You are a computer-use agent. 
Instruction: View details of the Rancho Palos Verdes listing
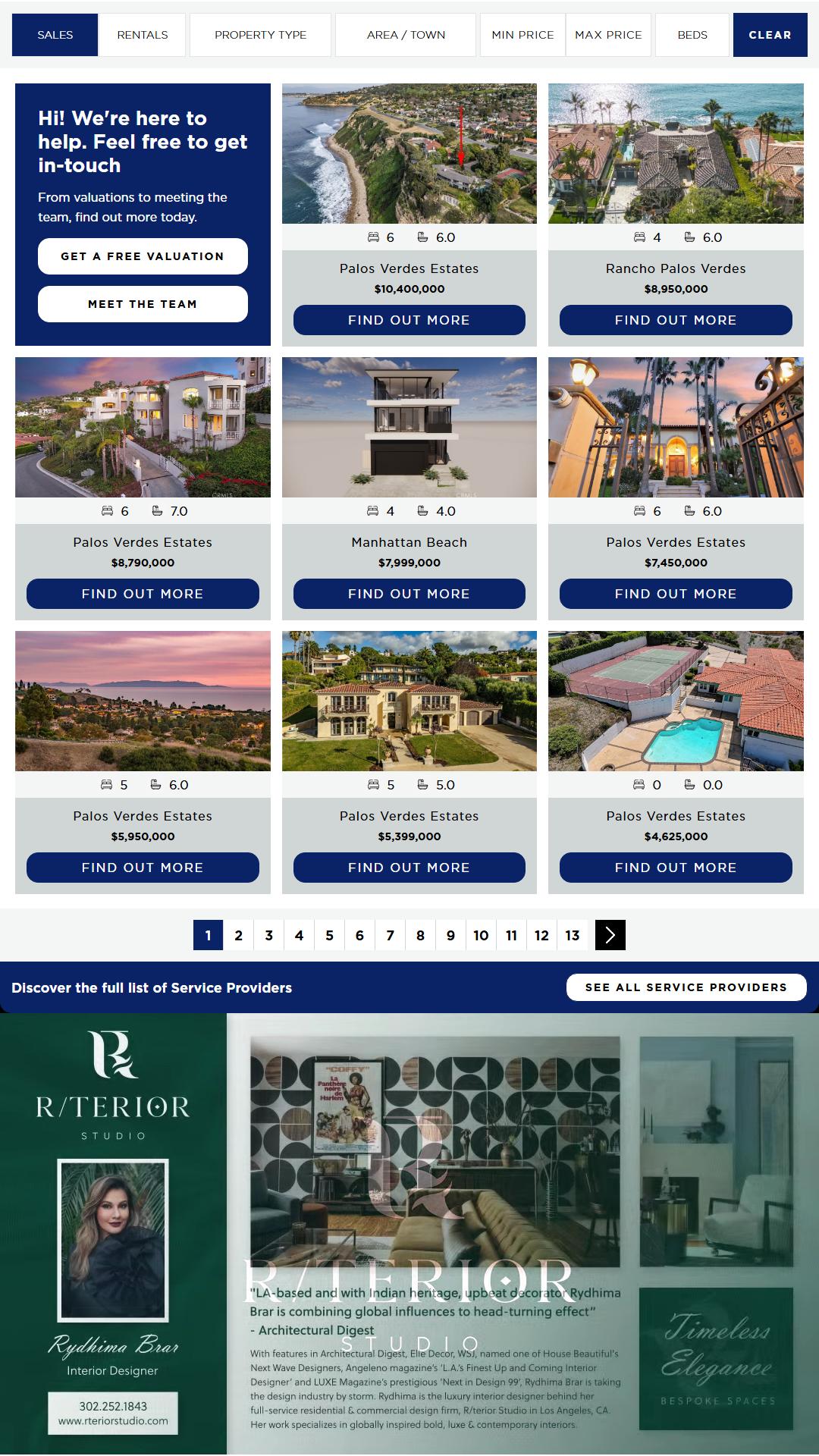pyautogui.click(x=676, y=320)
